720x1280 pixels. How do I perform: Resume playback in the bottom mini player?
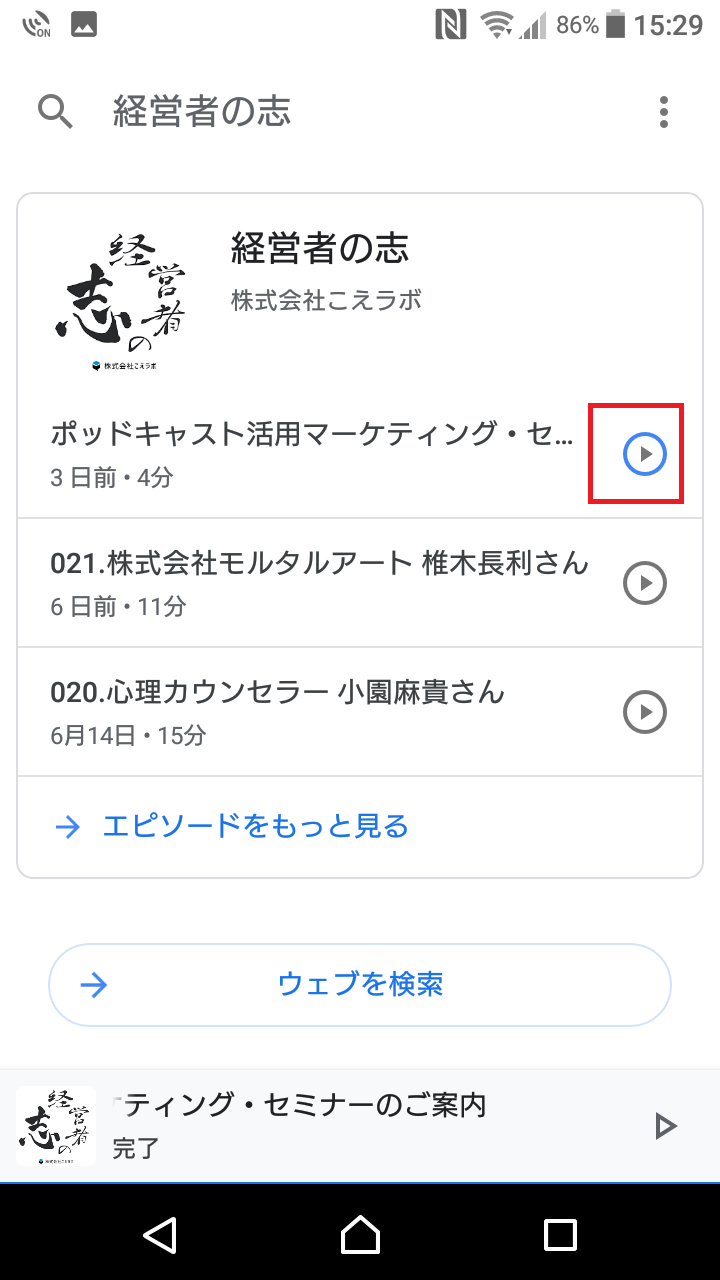pyautogui.click(x=665, y=1126)
